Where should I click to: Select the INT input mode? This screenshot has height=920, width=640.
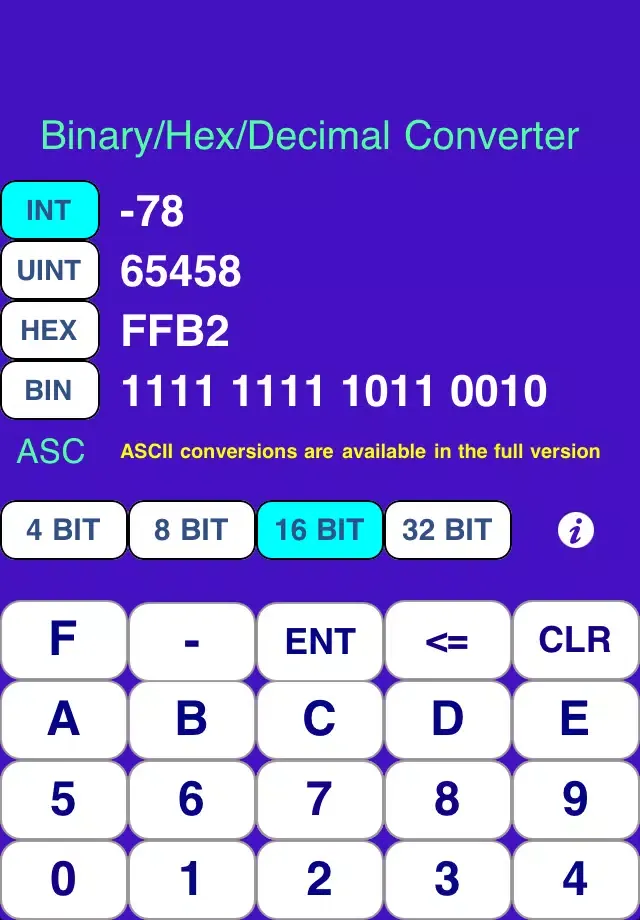click(x=50, y=211)
